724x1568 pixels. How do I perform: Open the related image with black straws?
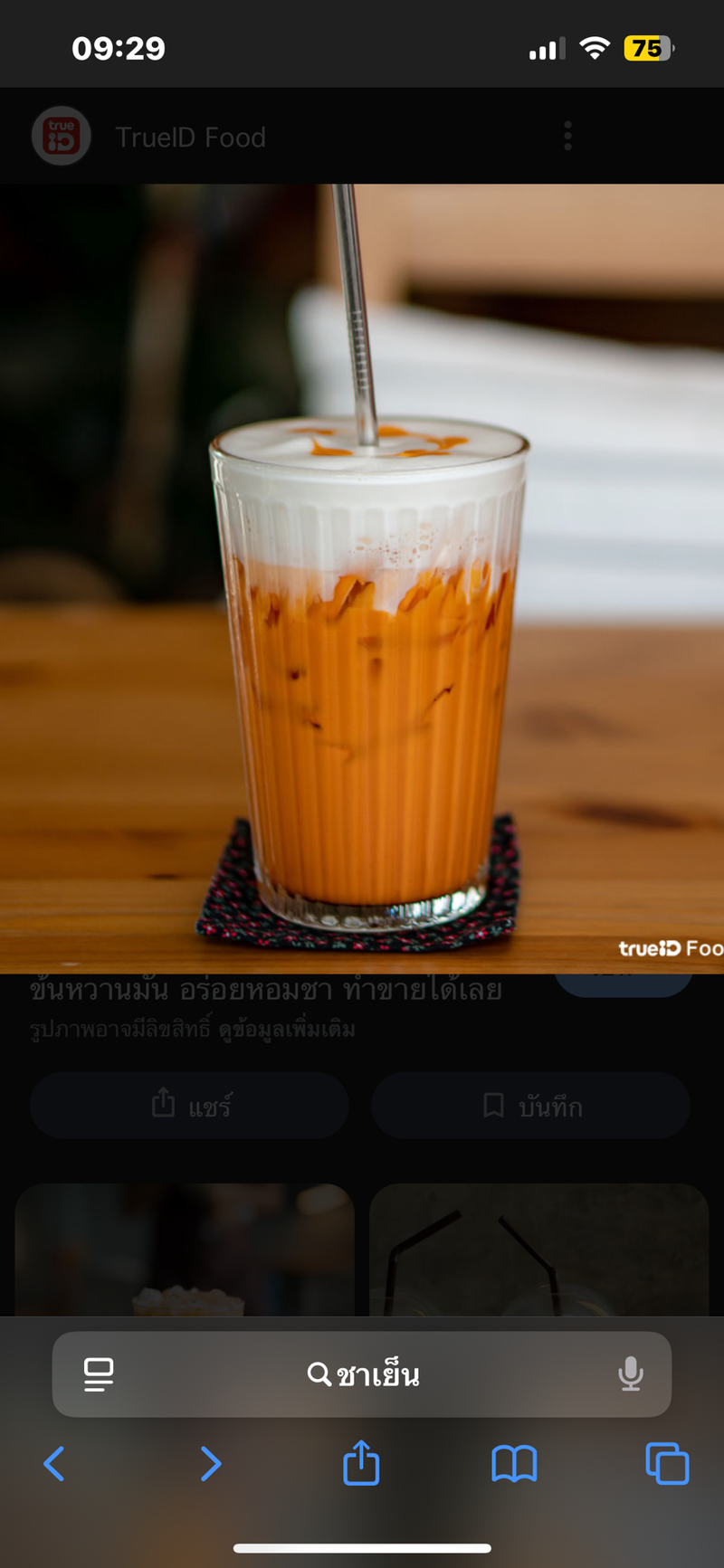point(538,1249)
